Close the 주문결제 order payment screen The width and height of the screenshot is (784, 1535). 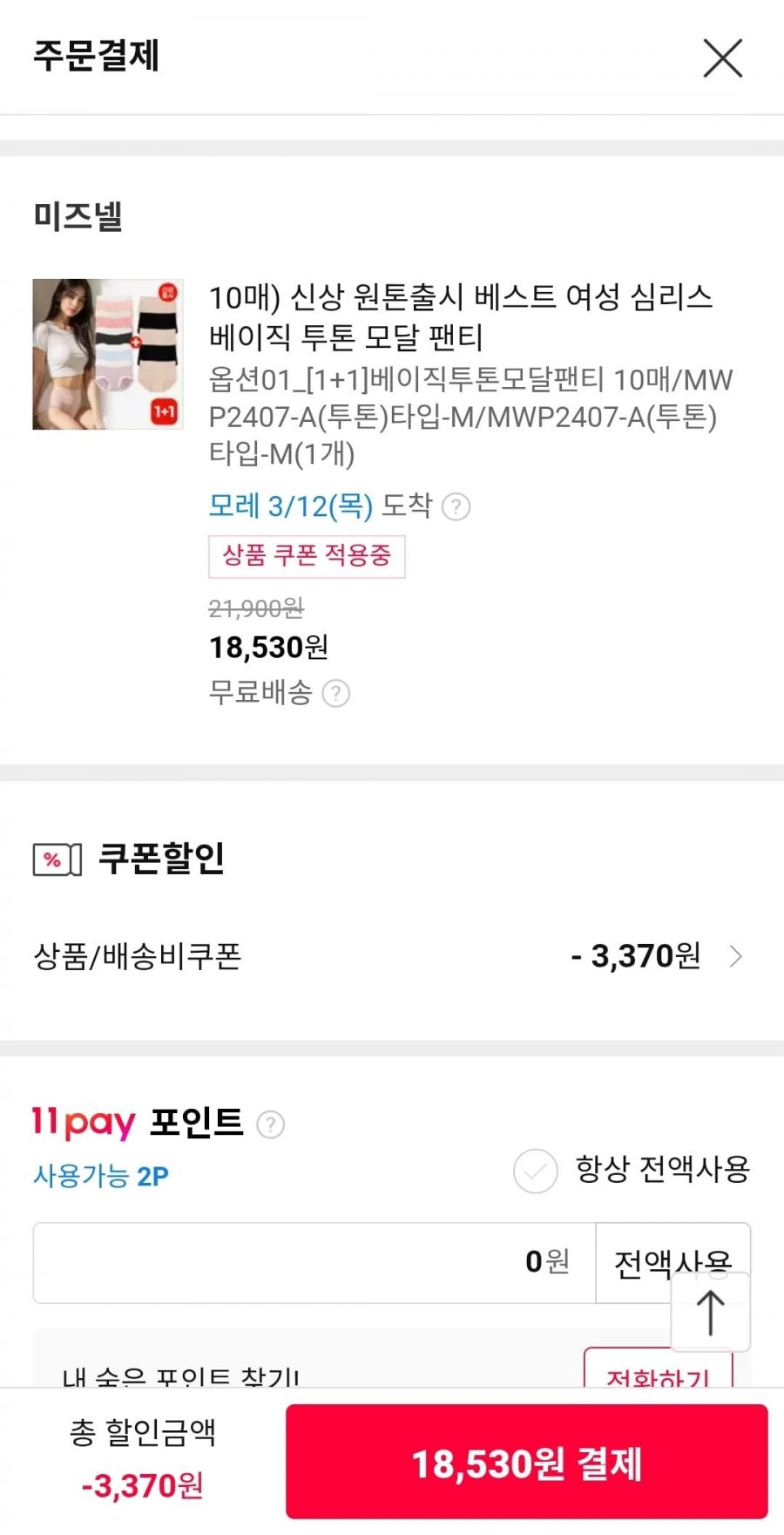pos(722,58)
